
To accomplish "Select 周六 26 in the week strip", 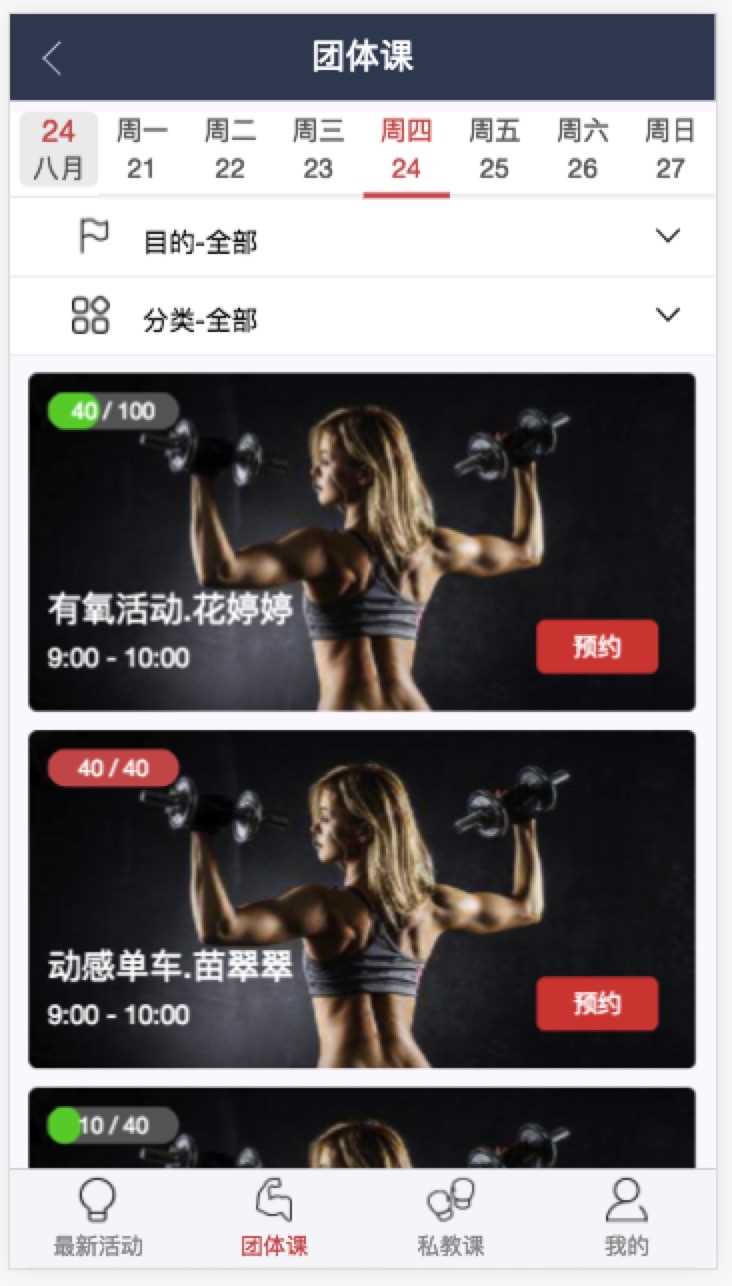I will 582,149.
